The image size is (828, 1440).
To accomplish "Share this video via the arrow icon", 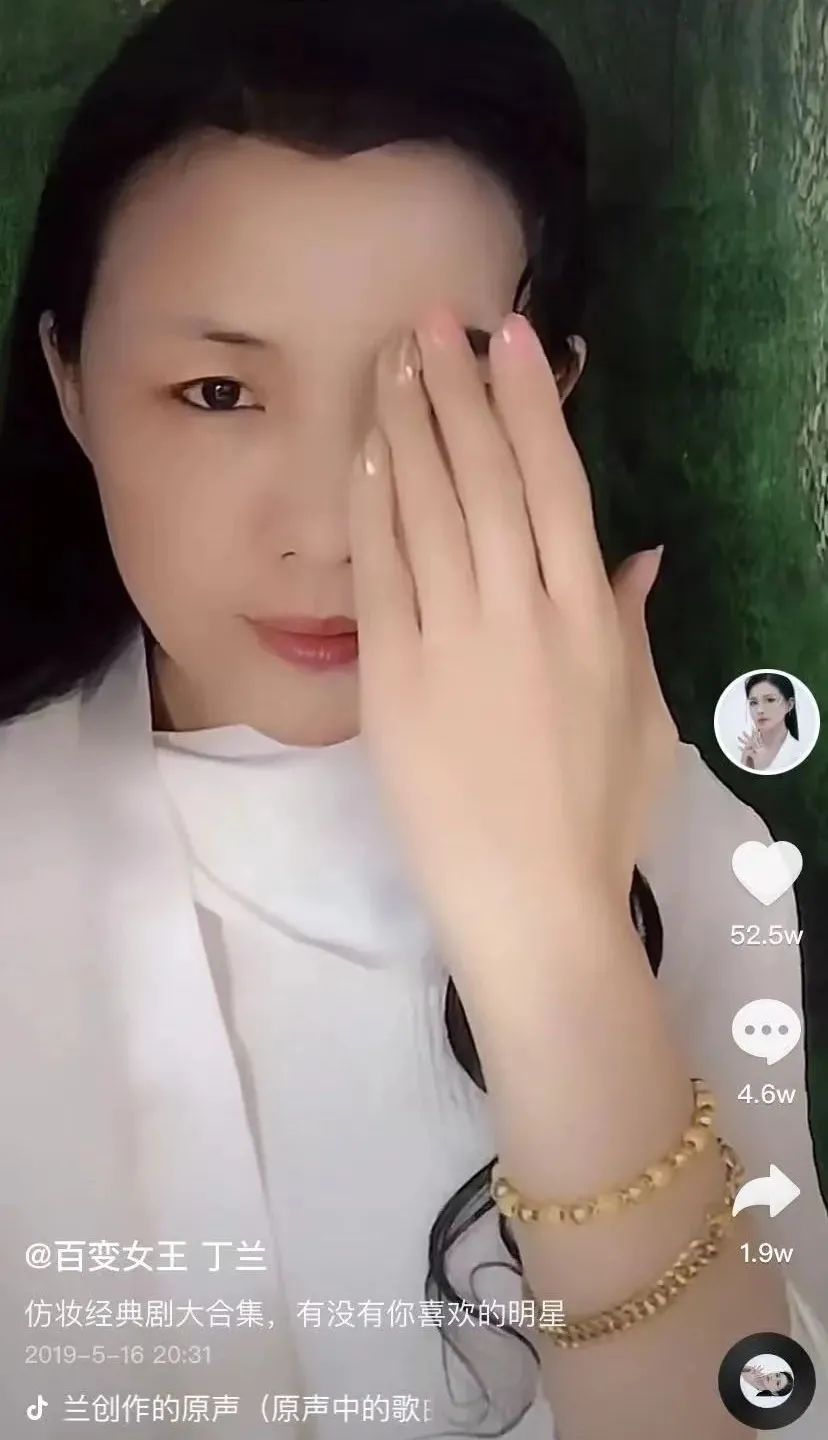I will click(767, 1192).
